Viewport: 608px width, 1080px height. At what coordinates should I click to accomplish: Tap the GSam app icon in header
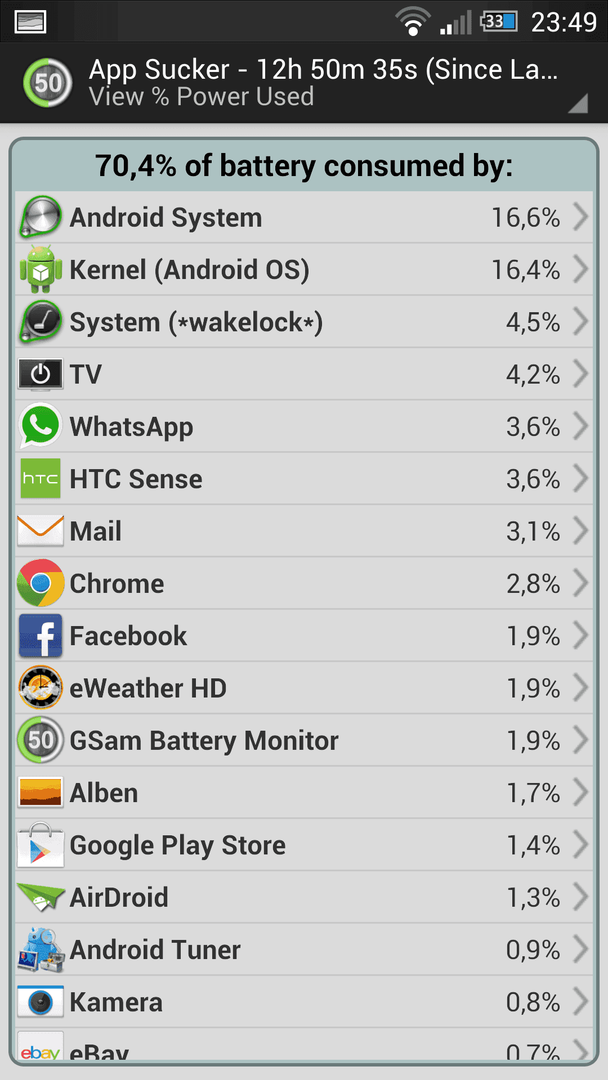[47, 83]
